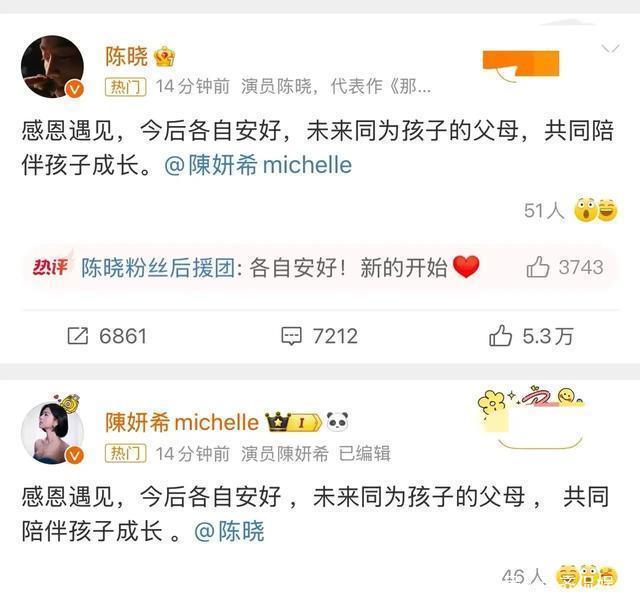Image resolution: width=640 pixels, height=599 pixels.
Task: Tap the 陈晓 username at the top
Action: coord(126,56)
